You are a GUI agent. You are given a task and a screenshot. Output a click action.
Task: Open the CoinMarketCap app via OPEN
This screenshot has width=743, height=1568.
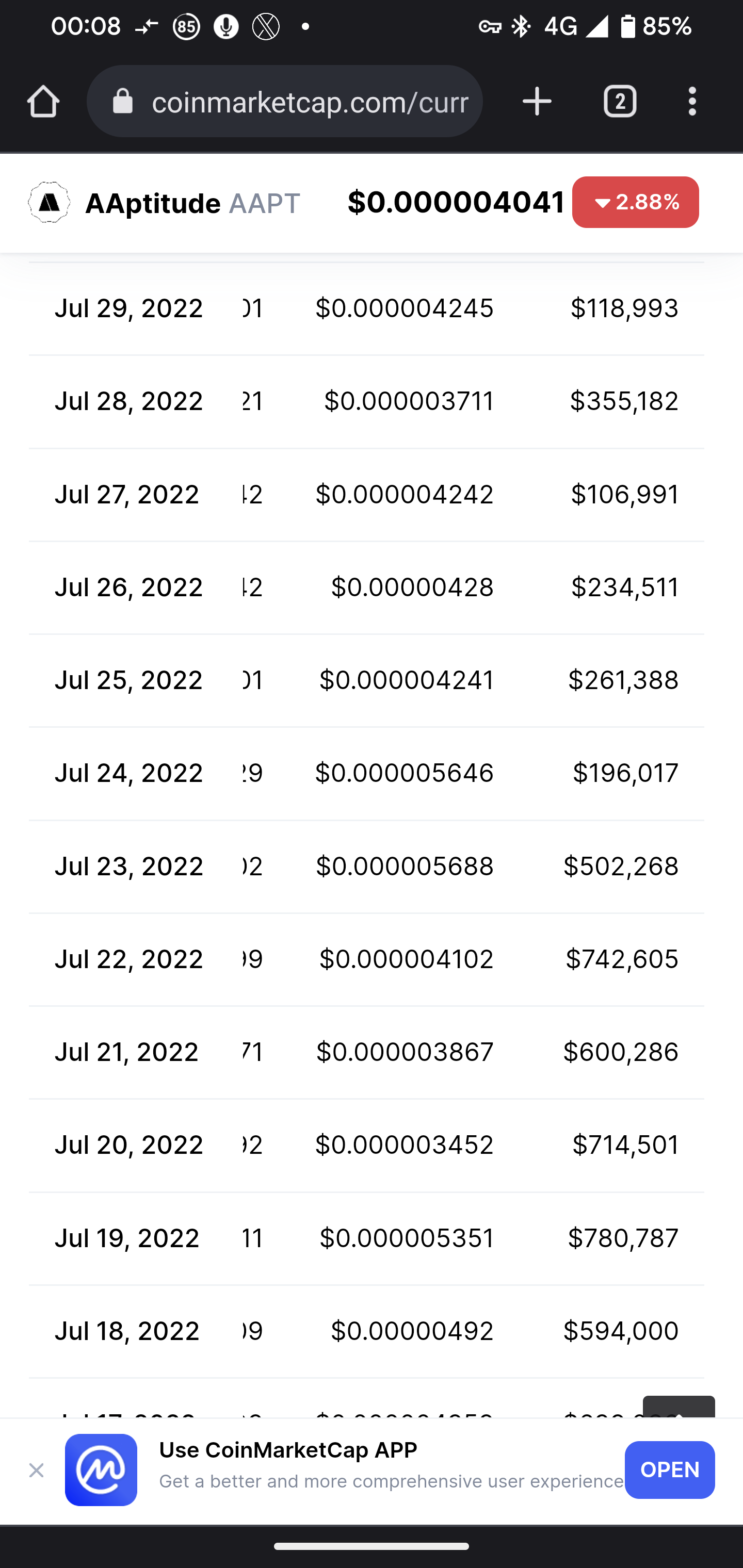click(x=669, y=1469)
